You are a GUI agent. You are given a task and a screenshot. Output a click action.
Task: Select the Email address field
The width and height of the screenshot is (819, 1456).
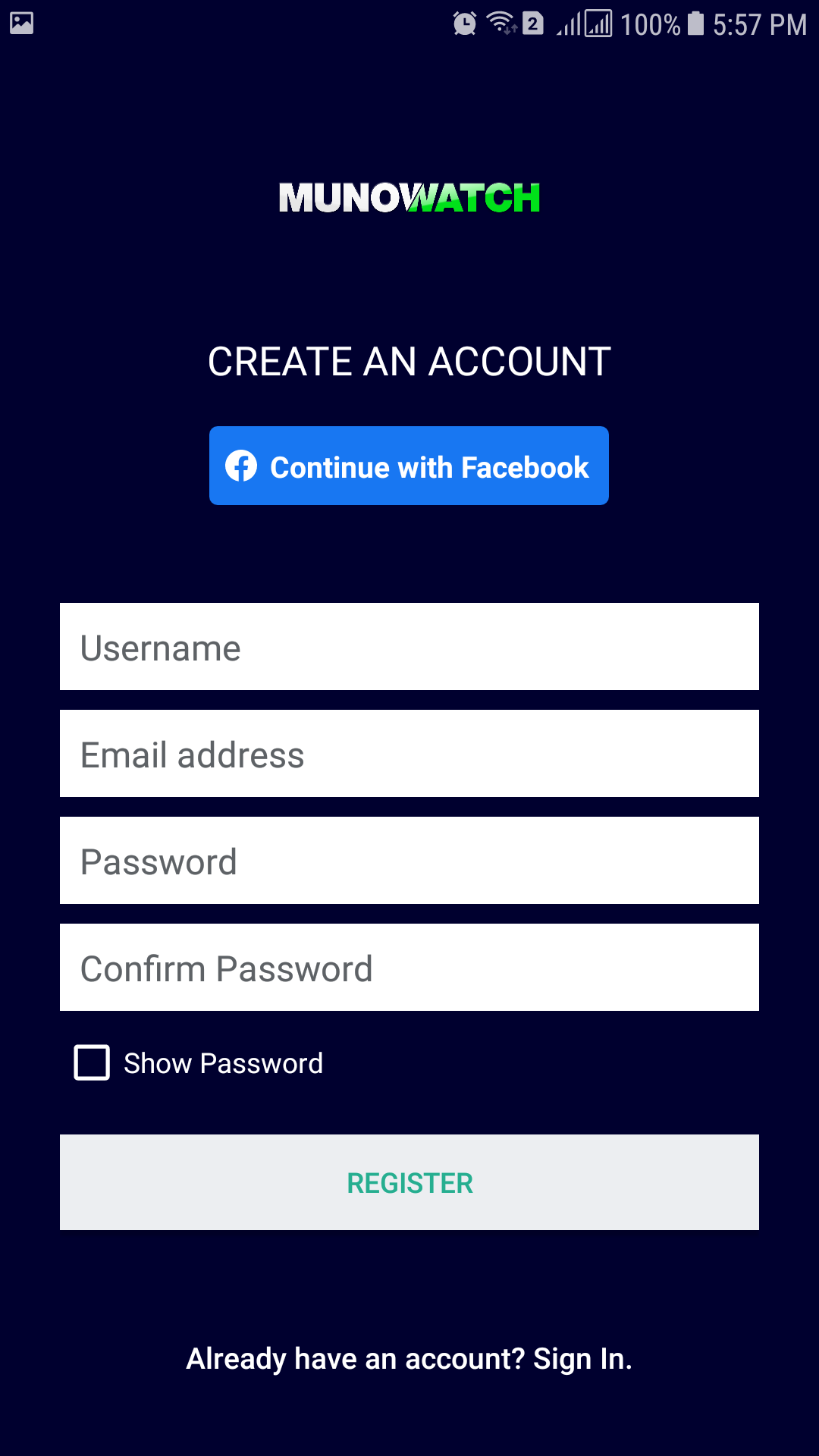409,754
